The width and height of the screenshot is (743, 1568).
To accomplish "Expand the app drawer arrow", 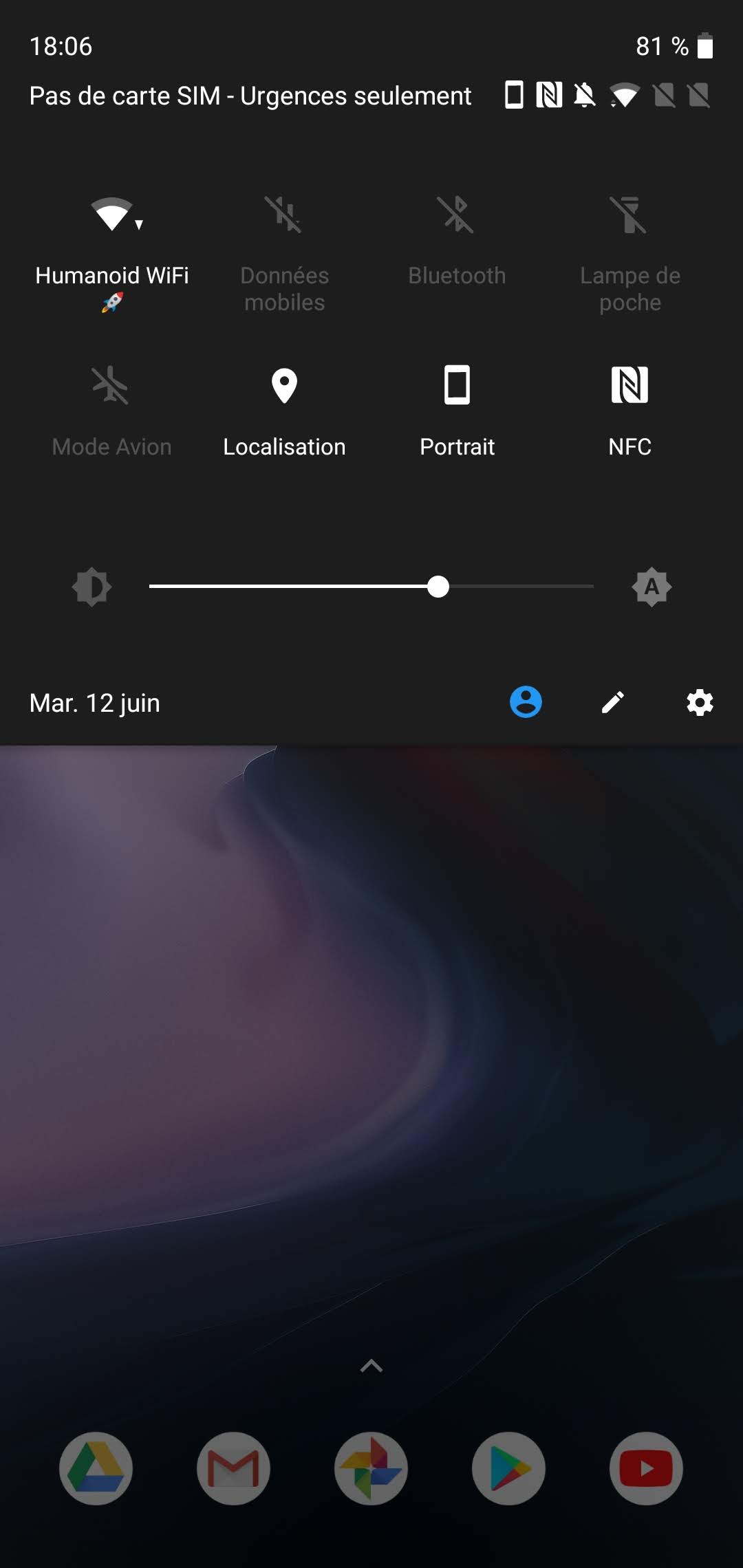I will click(x=371, y=1366).
